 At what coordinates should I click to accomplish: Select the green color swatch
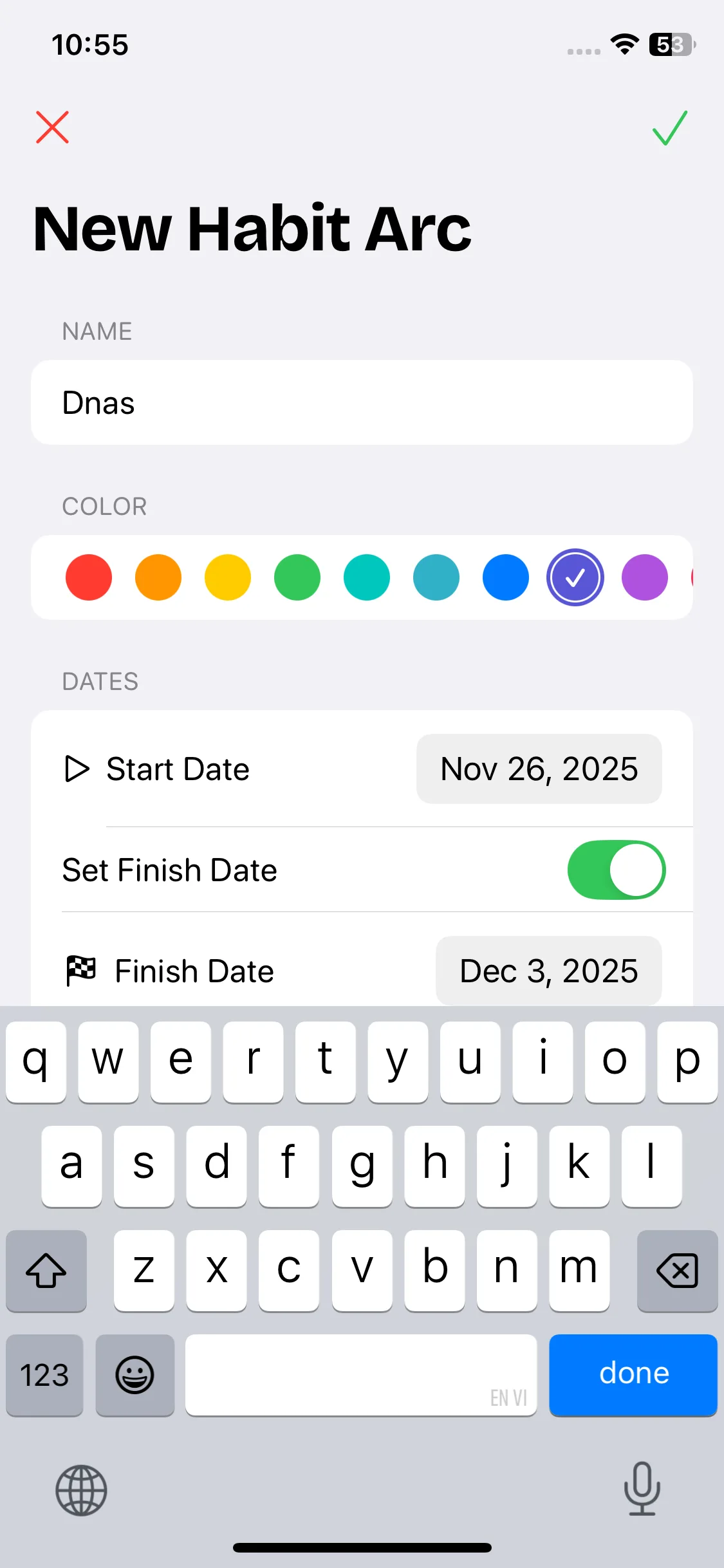tap(297, 577)
